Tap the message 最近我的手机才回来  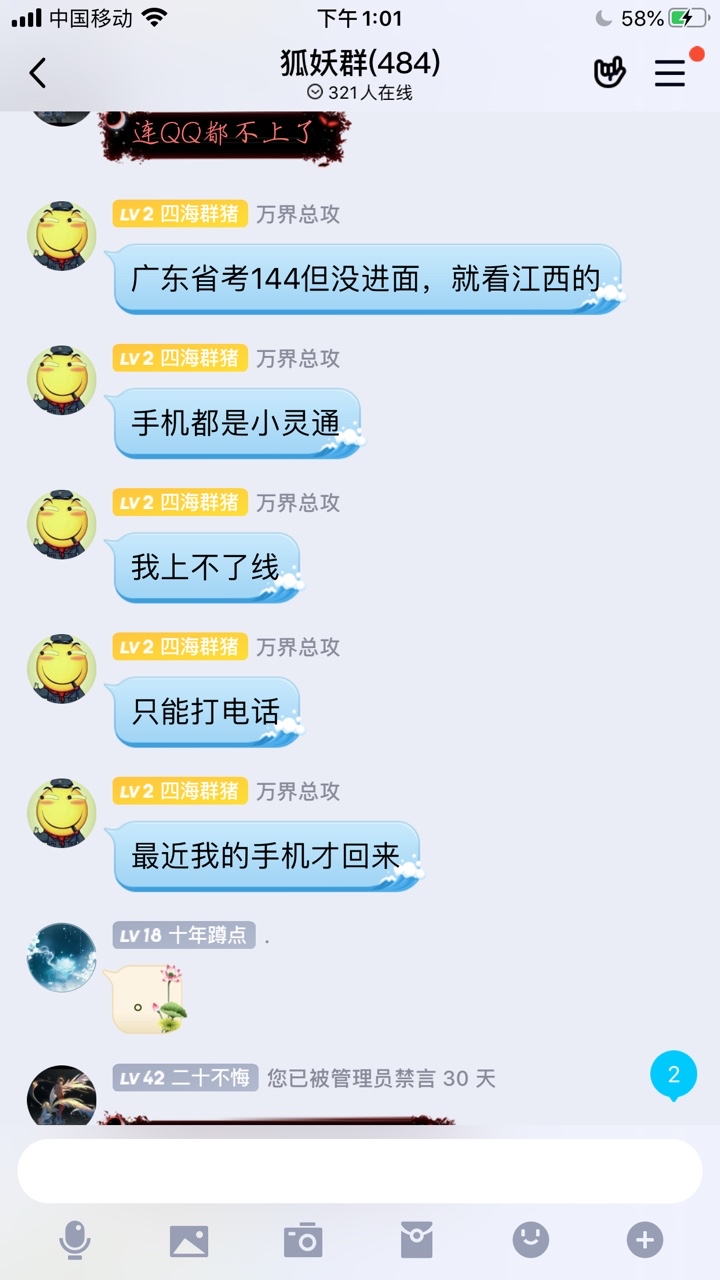pos(266,855)
